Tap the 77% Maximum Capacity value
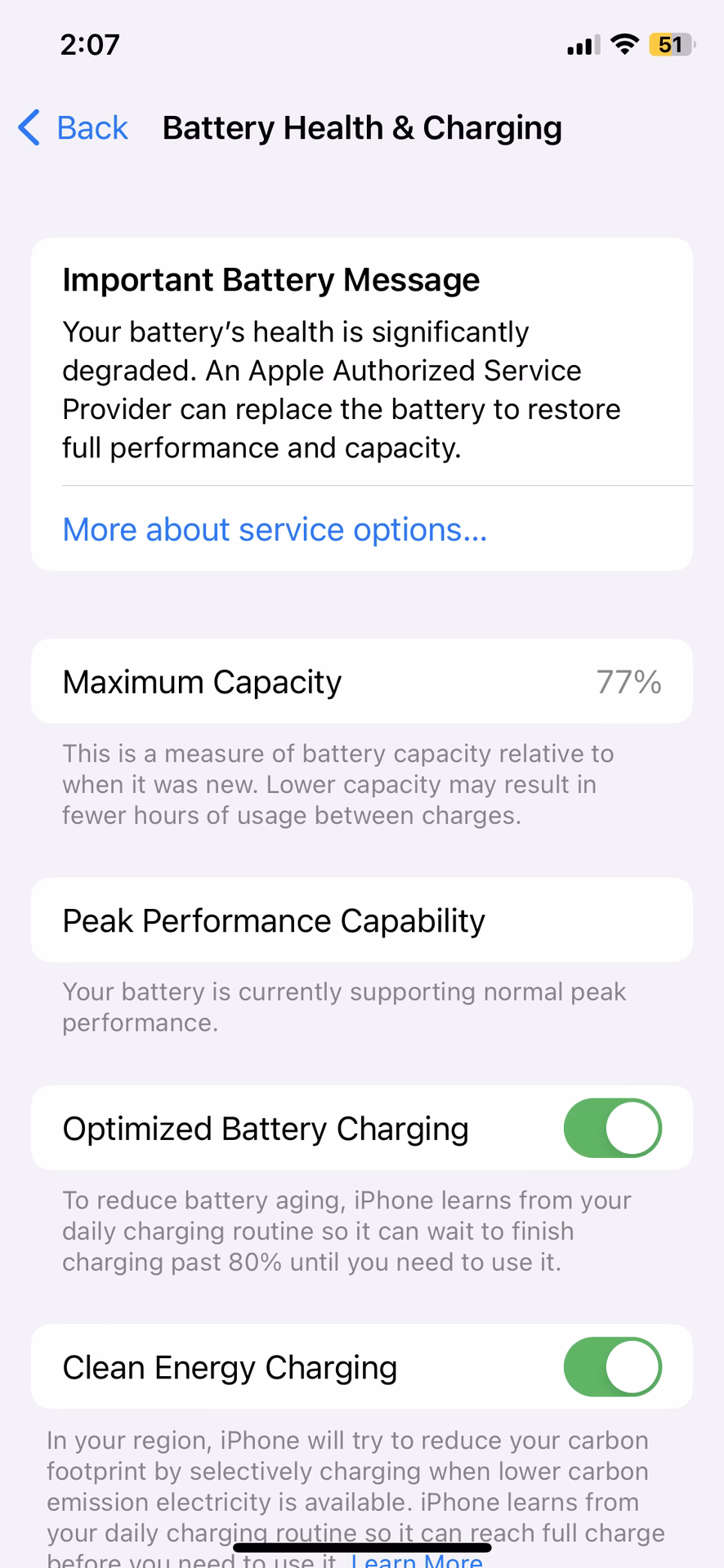 [628, 681]
